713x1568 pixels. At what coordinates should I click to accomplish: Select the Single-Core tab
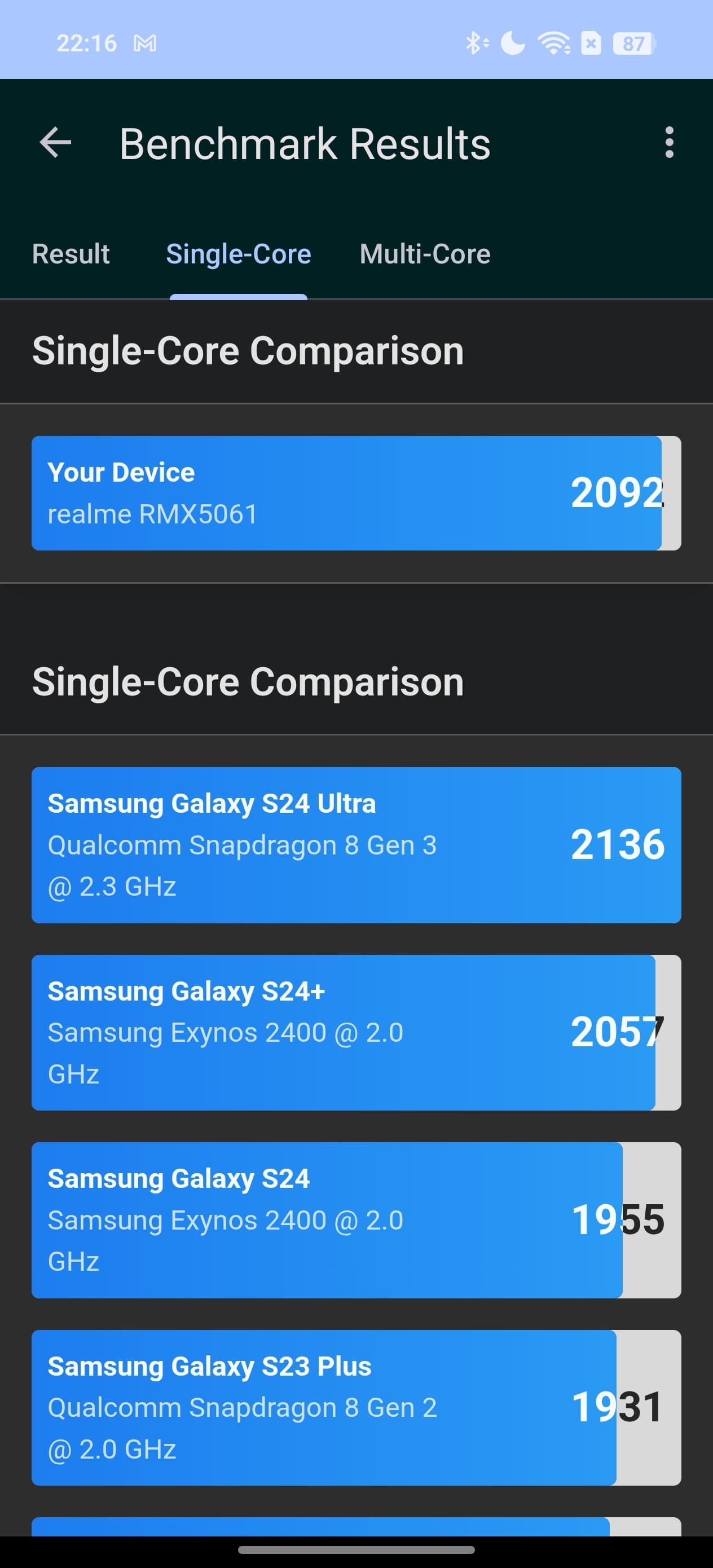coord(238,253)
